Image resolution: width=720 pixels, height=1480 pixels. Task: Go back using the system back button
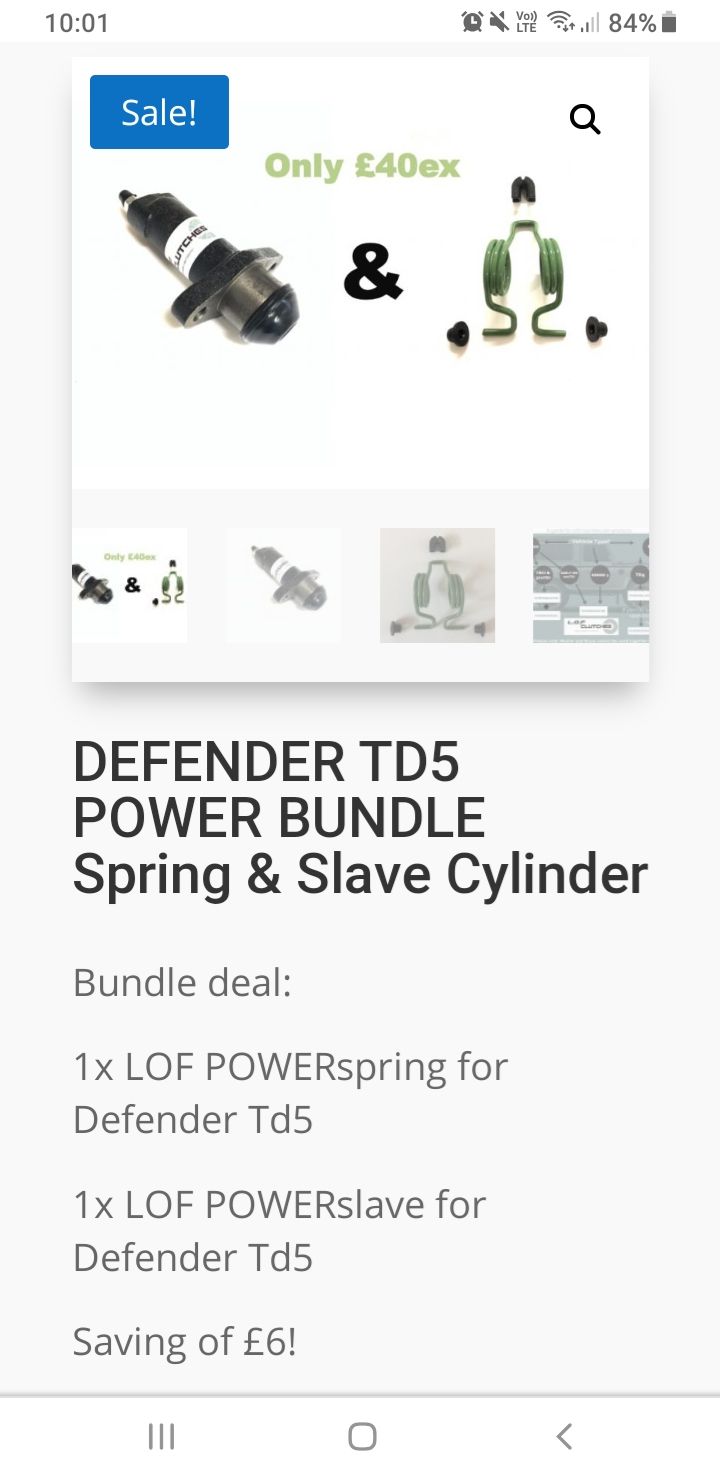coord(564,1437)
